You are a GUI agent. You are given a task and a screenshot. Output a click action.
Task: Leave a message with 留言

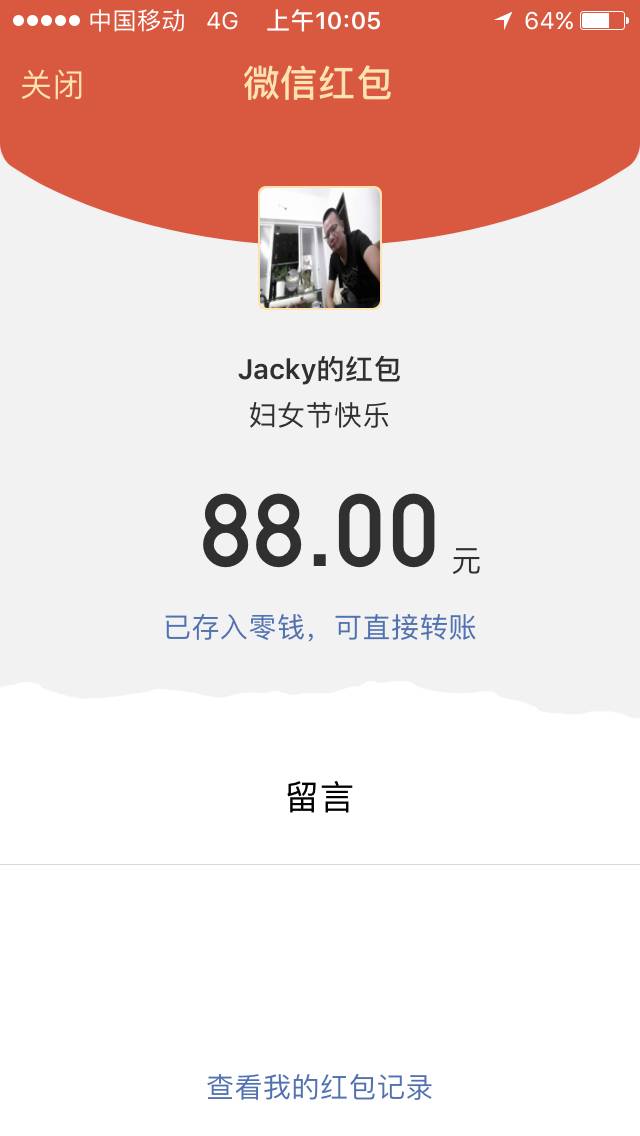320,798
